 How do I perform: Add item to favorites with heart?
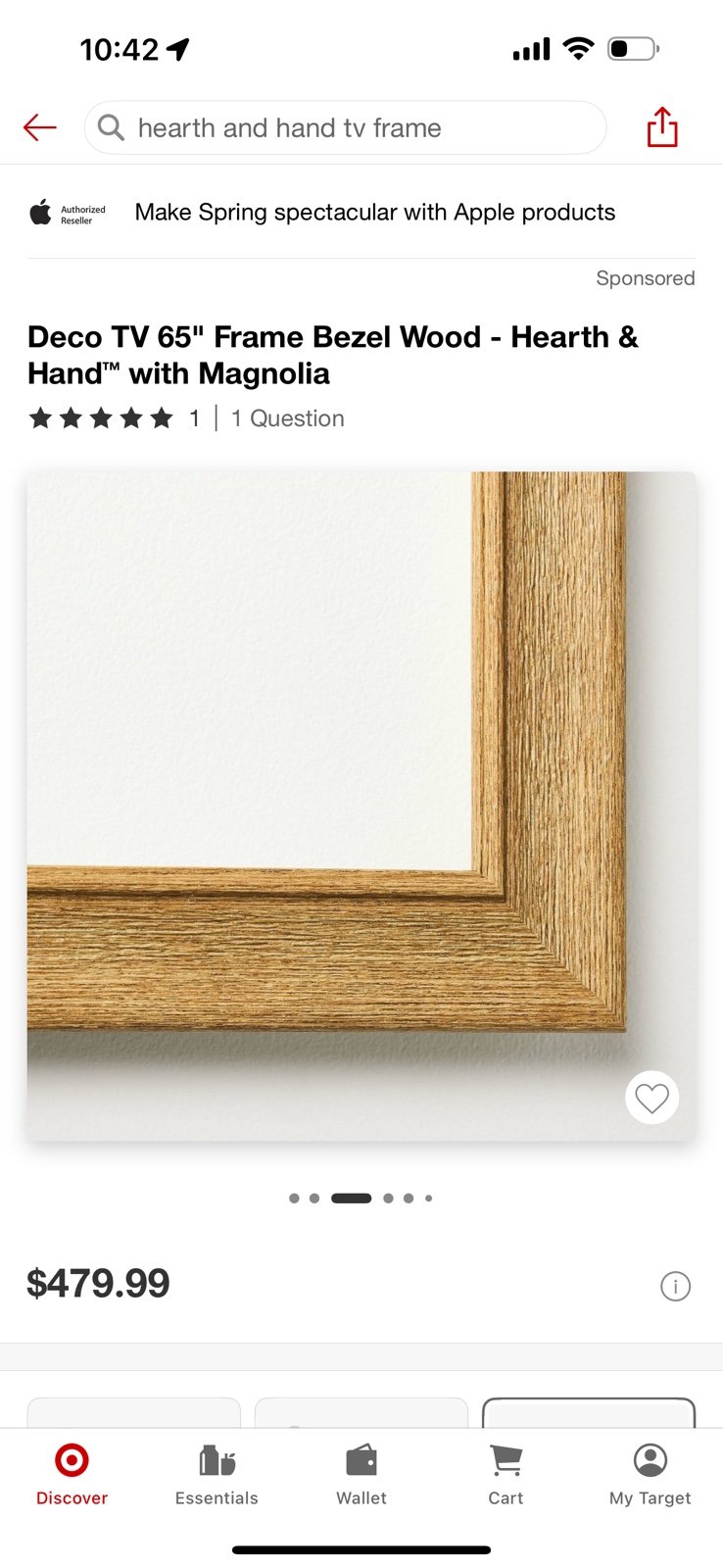point(651,1098)
